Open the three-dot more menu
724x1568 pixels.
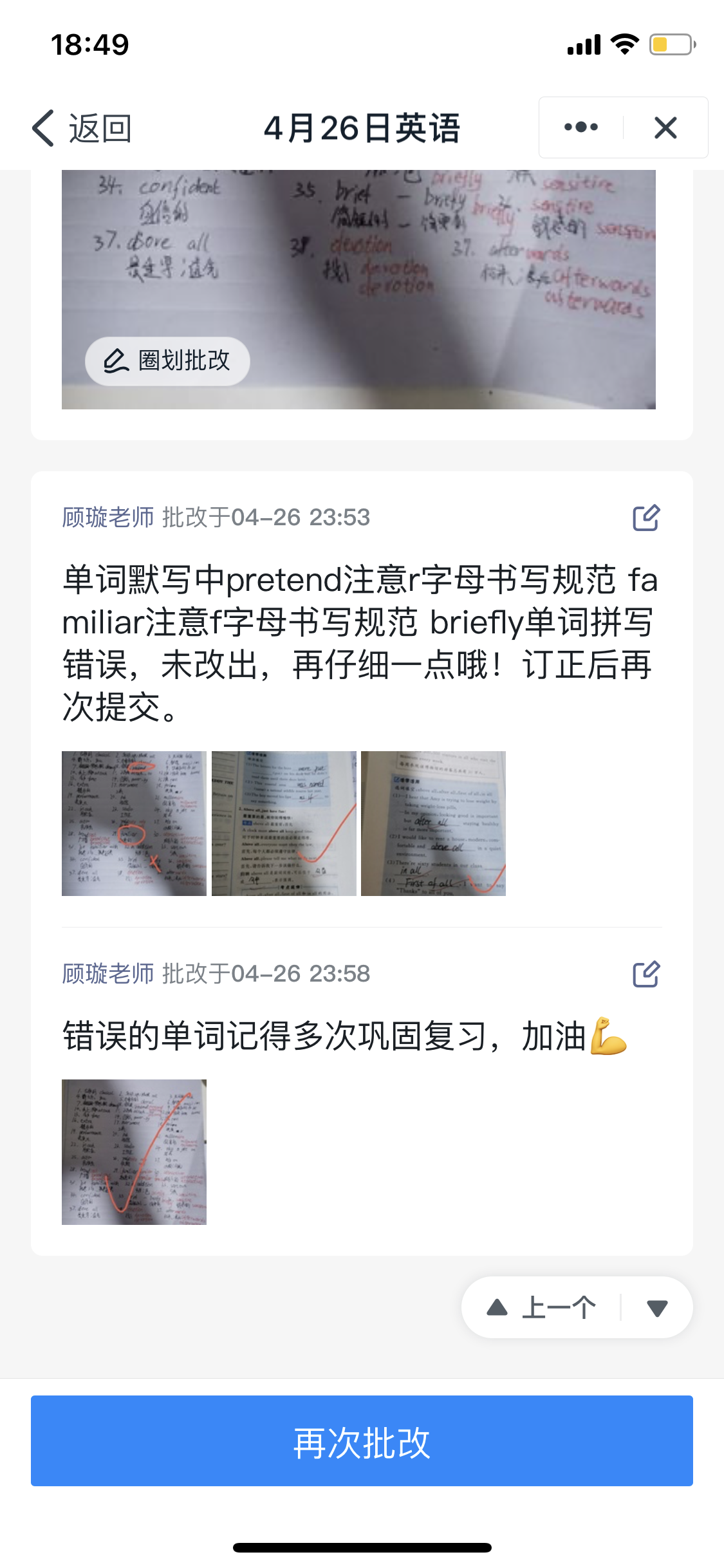(x=580, y=127)
